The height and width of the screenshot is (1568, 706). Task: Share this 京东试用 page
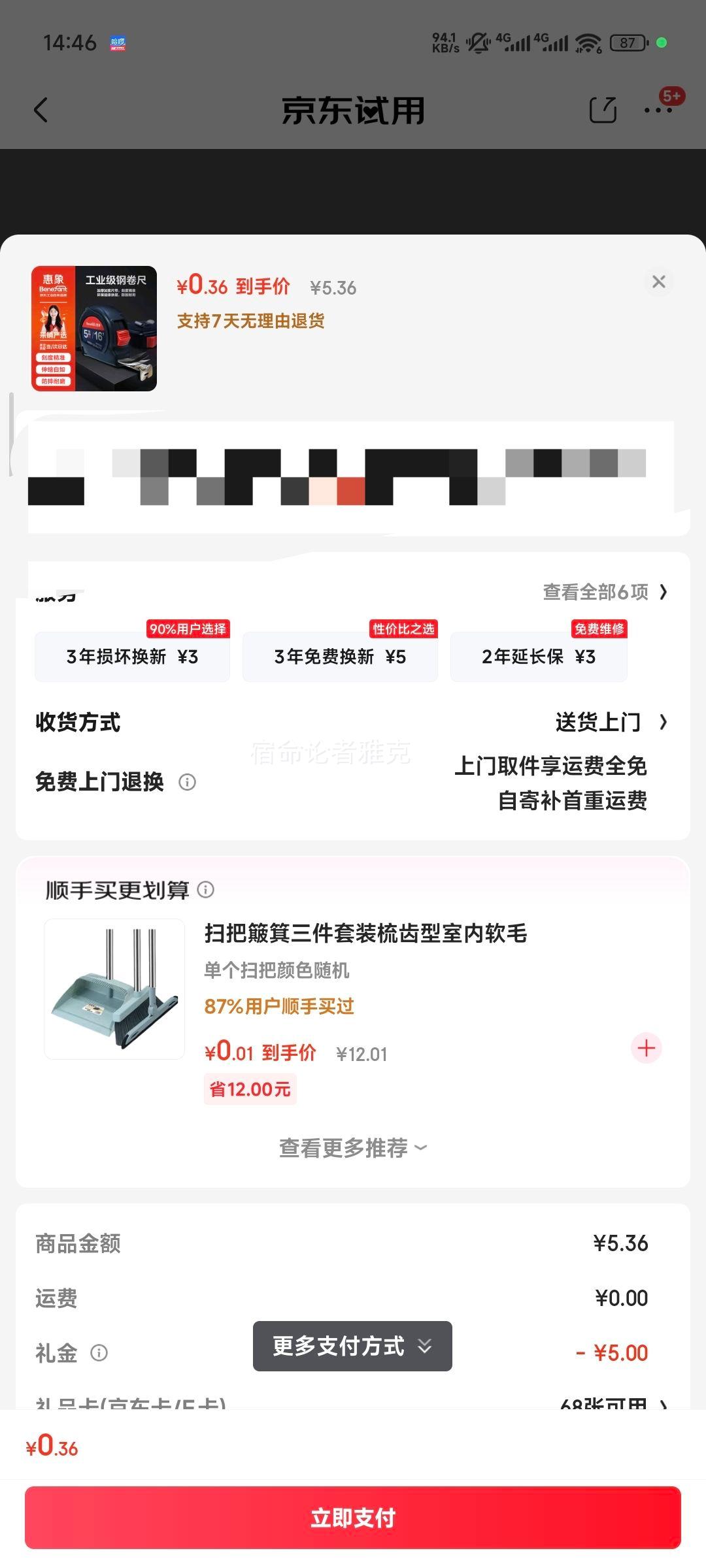click(x=603, y=110)
